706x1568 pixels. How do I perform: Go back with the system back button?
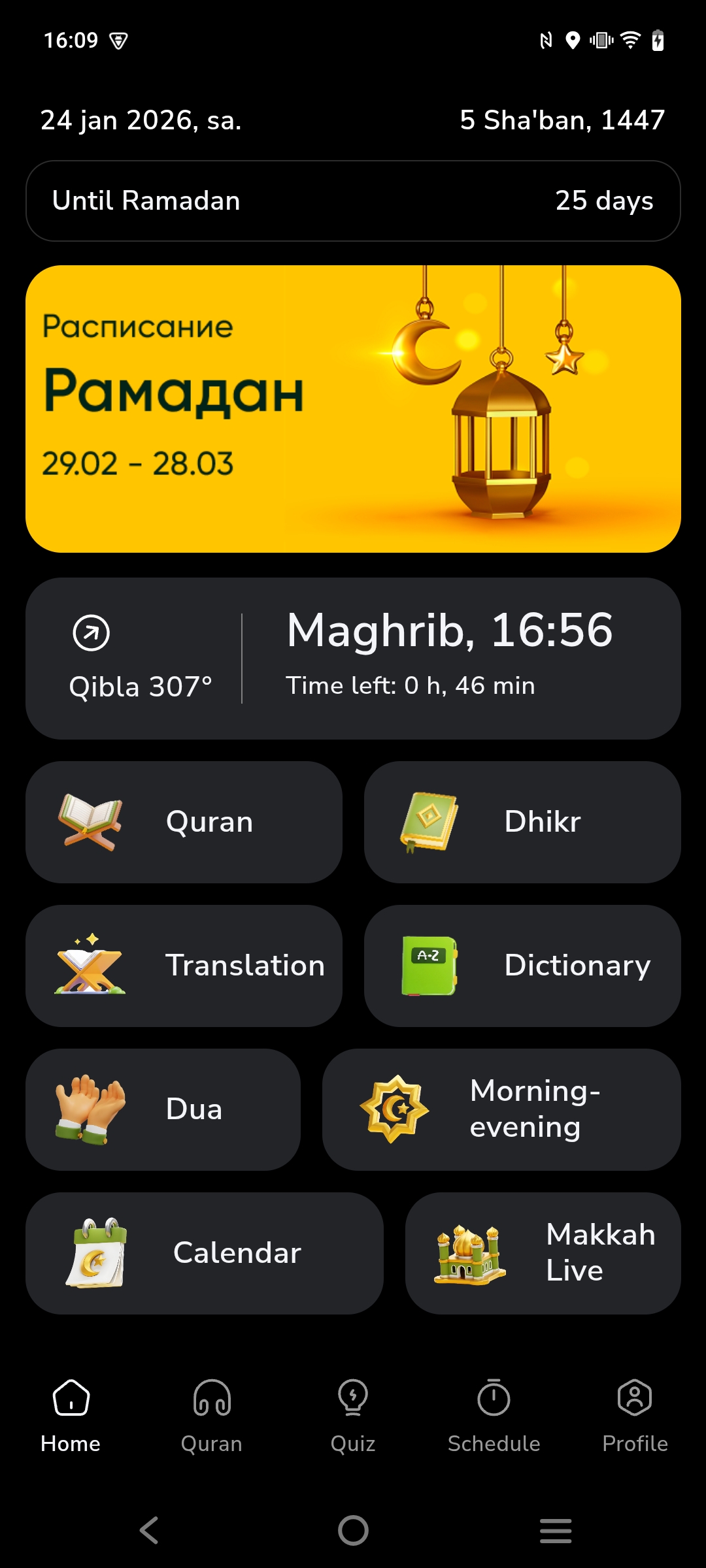149,1530
